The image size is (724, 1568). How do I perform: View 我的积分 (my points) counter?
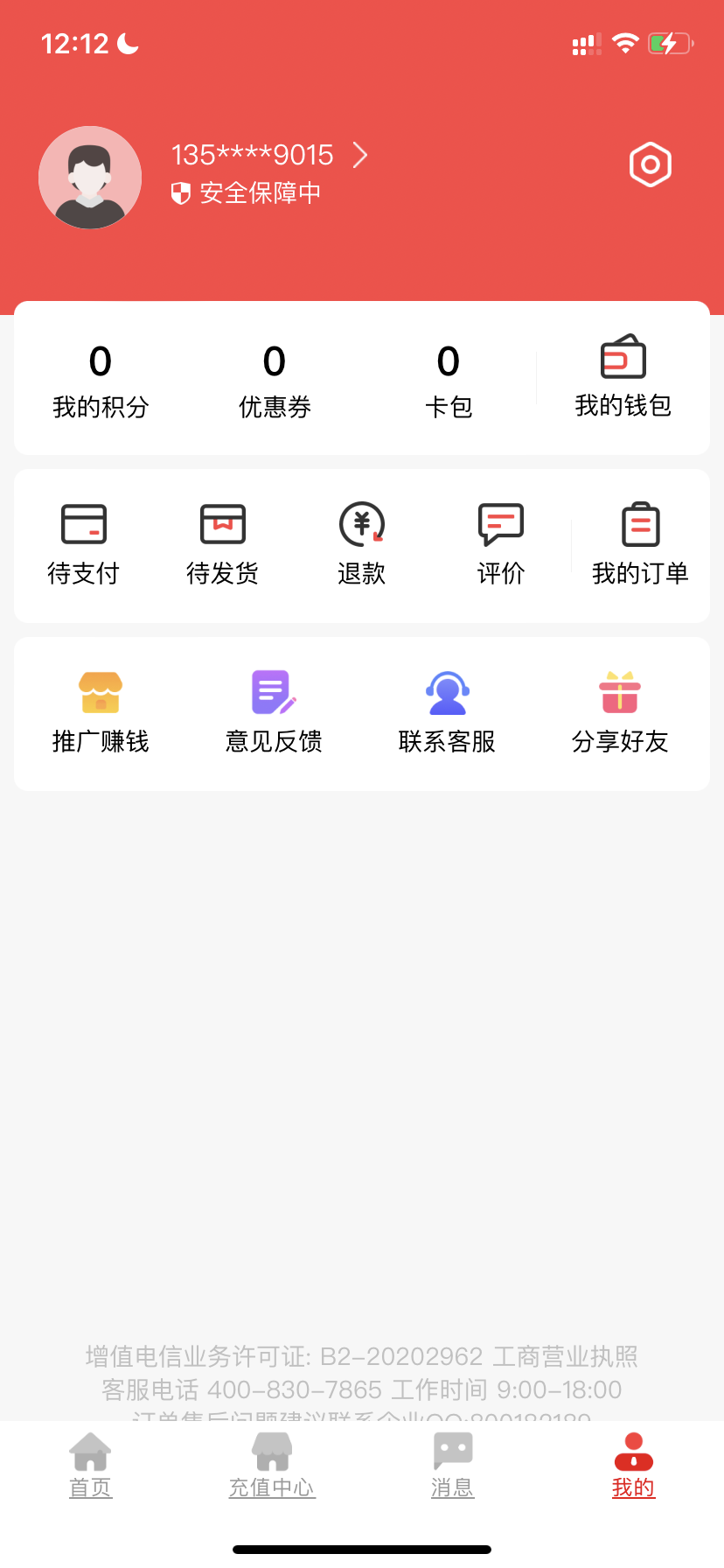pos(100,376)
